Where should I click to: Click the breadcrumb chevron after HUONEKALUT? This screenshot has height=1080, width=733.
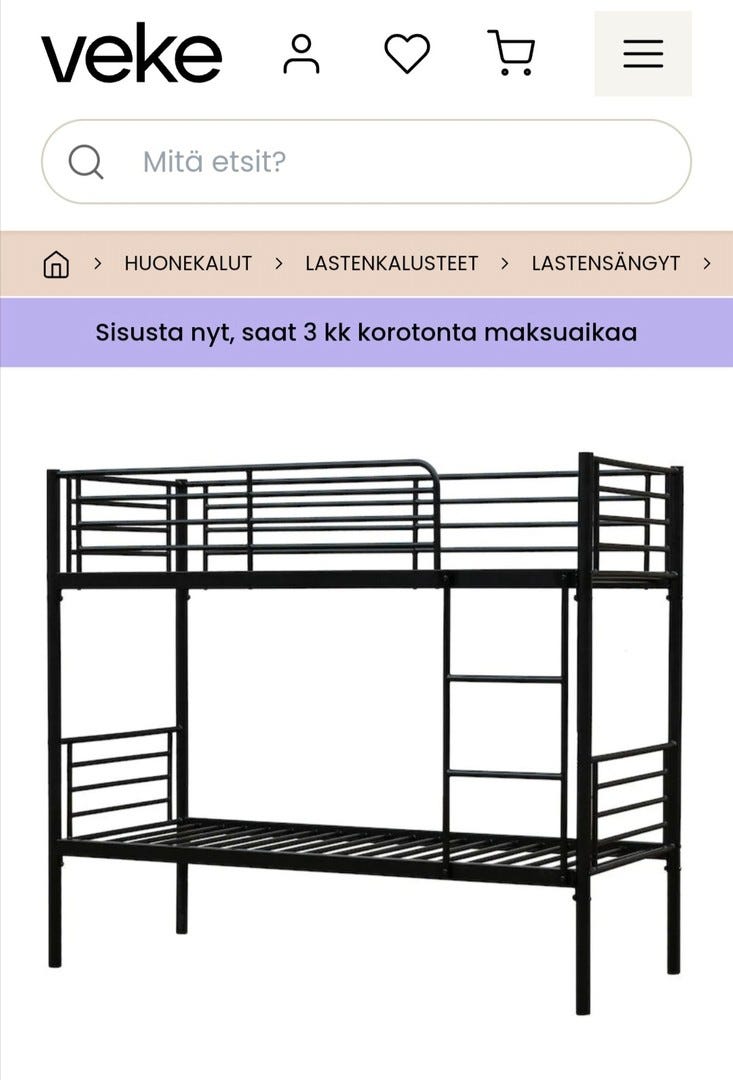pos(278,263)
